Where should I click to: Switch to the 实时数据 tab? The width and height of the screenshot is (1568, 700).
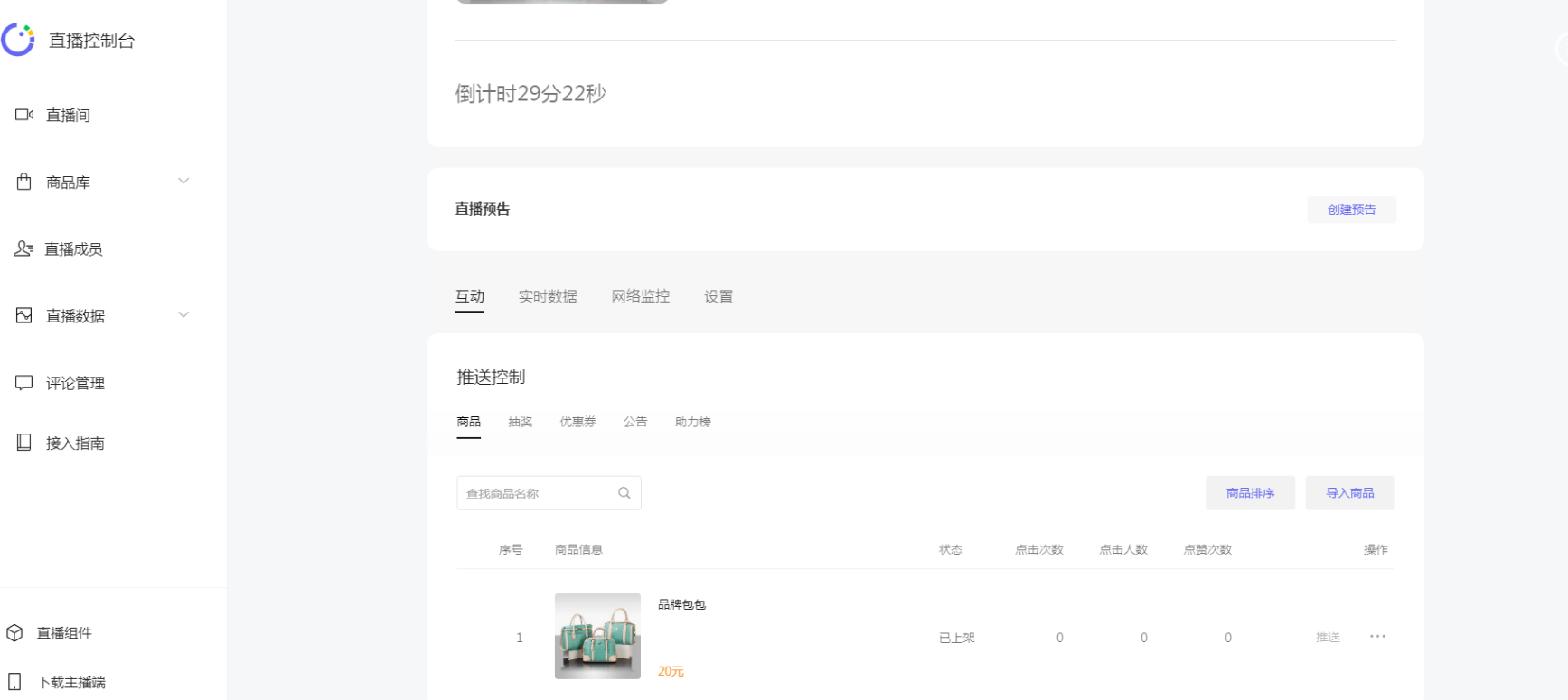[547, 297]
